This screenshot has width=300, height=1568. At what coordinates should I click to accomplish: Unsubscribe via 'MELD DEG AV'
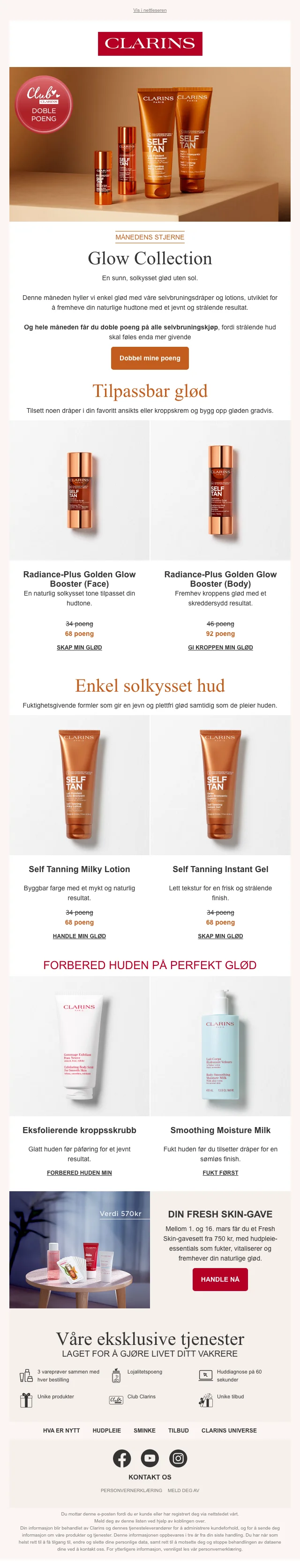183,1490
